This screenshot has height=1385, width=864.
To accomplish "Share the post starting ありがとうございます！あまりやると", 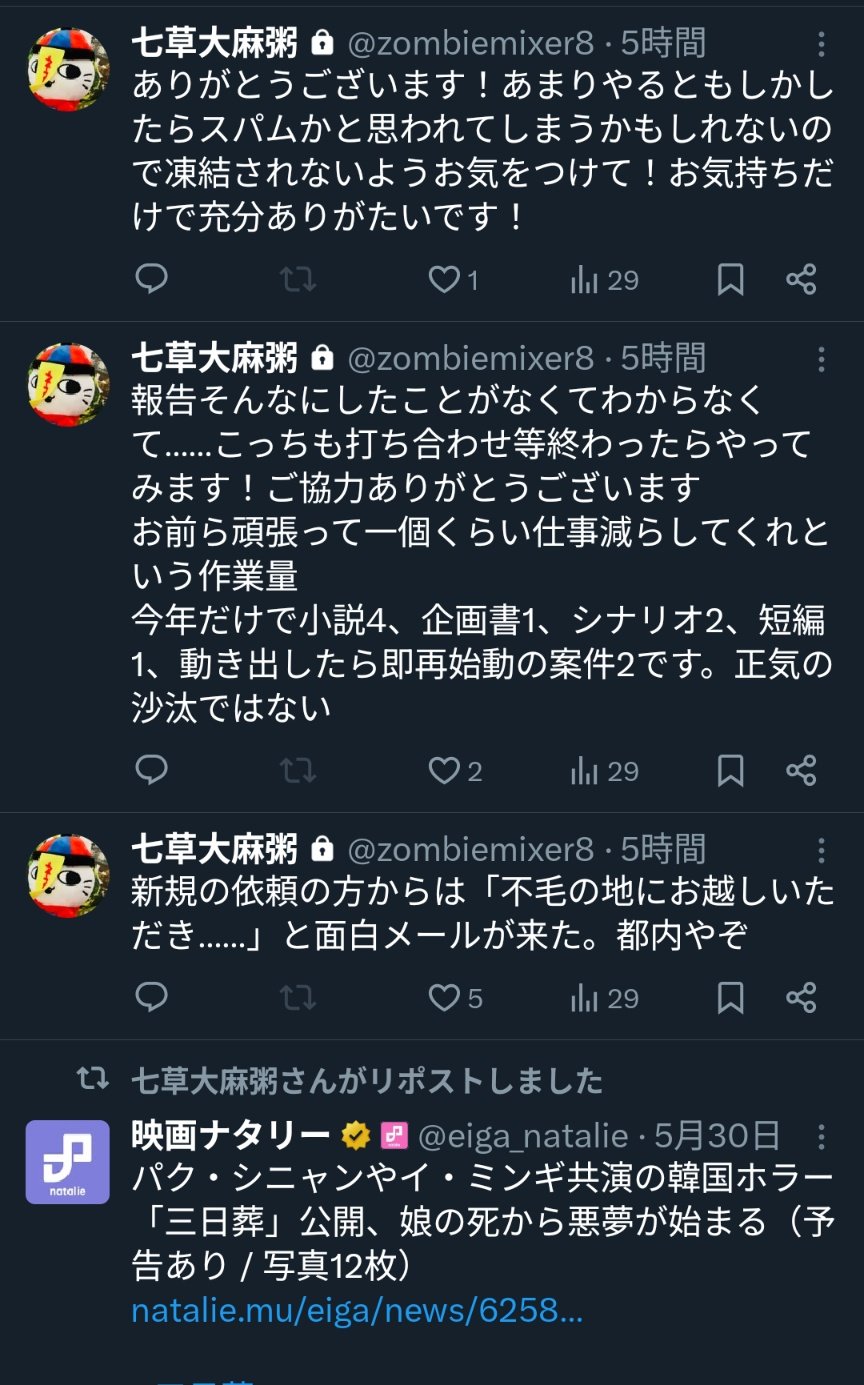I will 801,280.
